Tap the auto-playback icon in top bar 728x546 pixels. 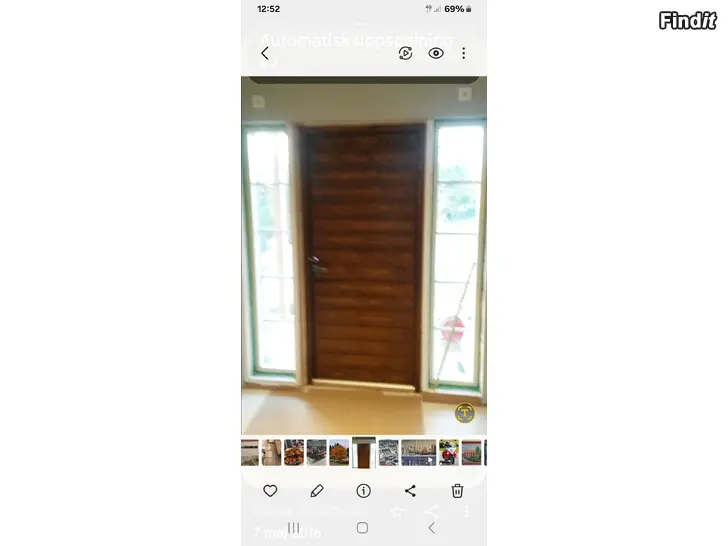pyautogui.click(x=406, y=53)
